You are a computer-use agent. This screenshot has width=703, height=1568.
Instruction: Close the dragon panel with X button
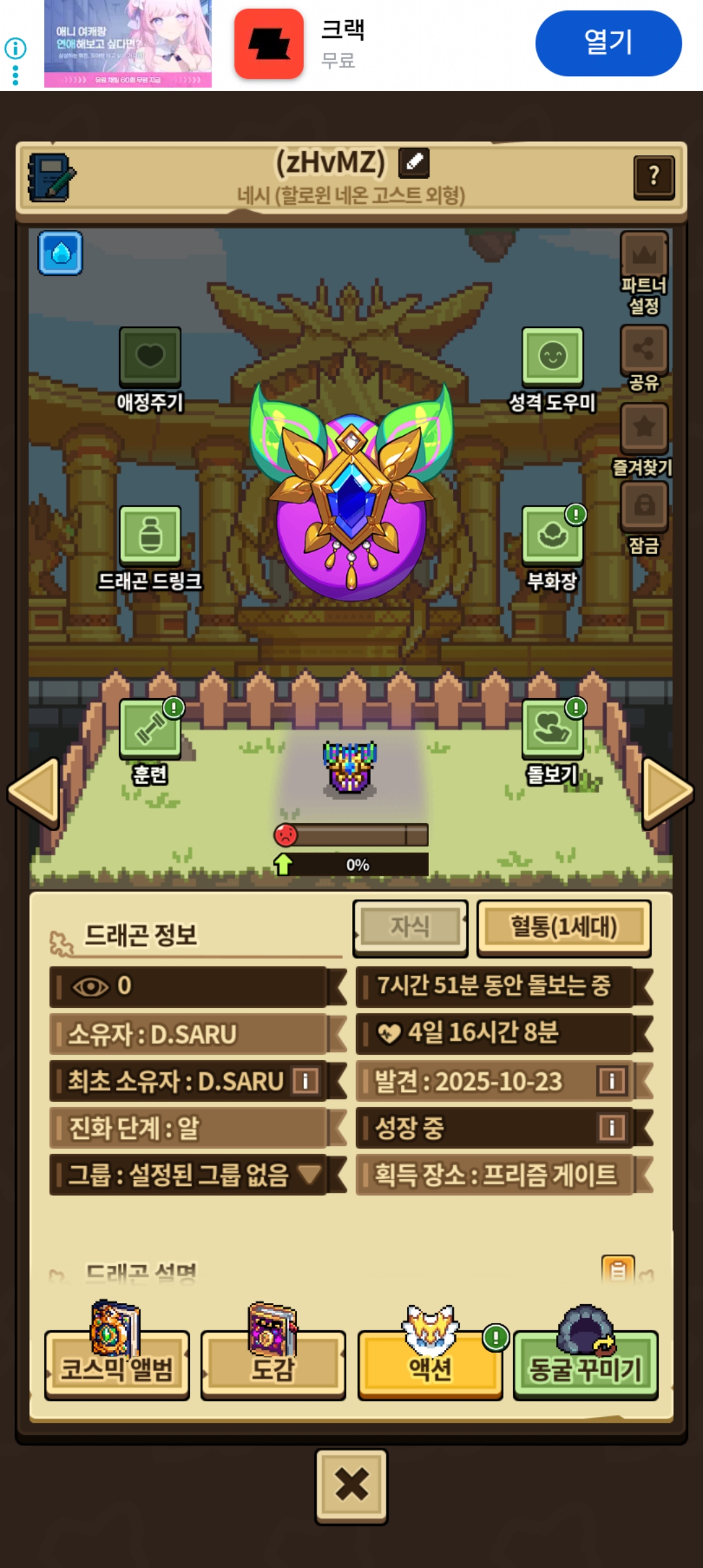click(x=351, y=1485)
